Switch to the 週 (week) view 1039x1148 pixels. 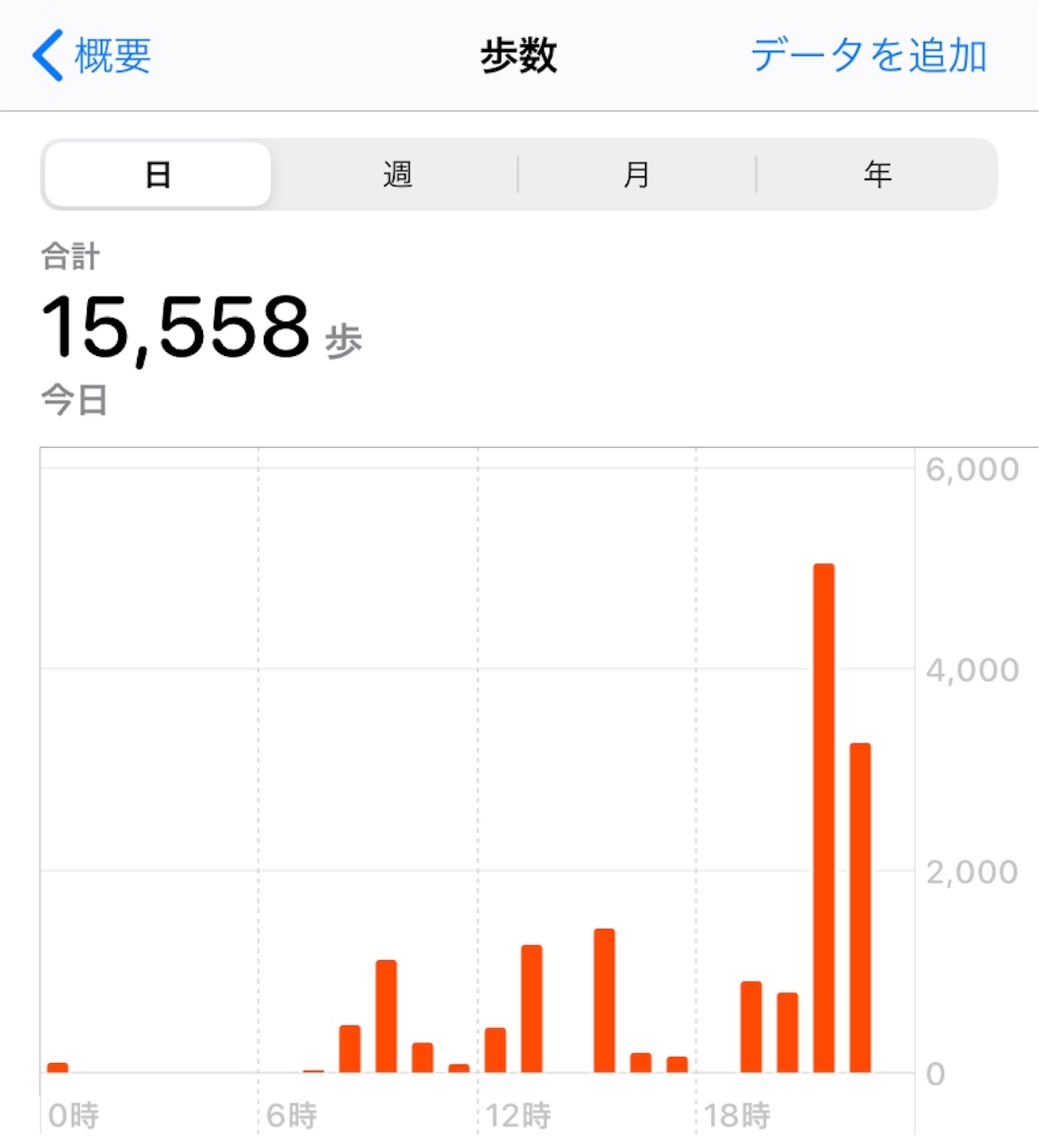(x=396, y=173)
